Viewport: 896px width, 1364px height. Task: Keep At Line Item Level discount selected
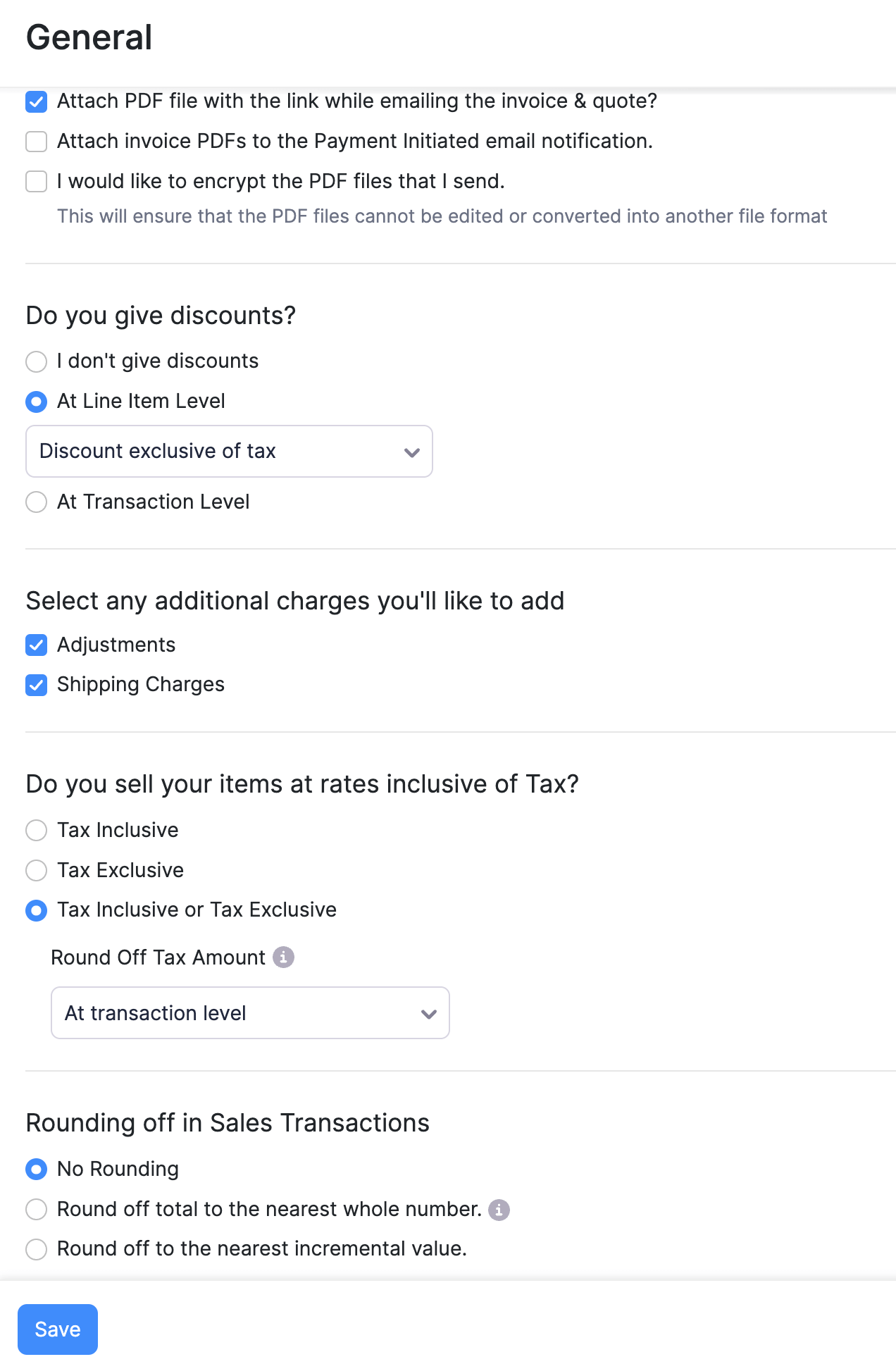(36, 402)
